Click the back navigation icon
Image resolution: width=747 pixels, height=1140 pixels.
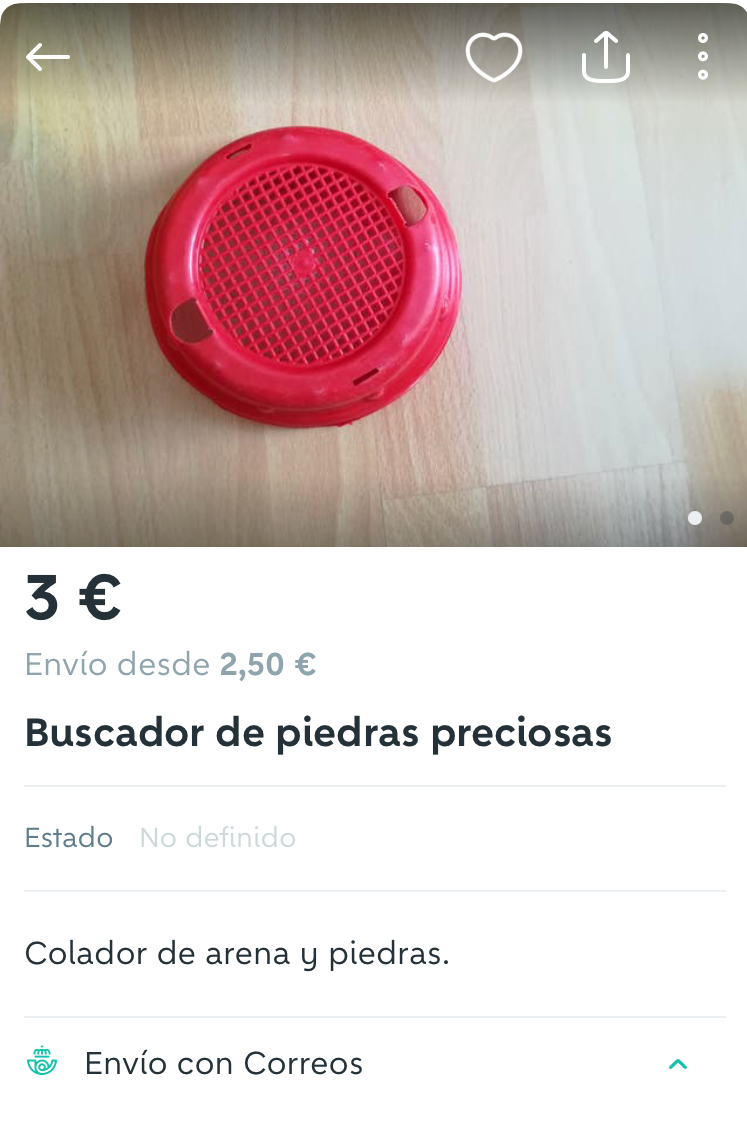(46, 56)
